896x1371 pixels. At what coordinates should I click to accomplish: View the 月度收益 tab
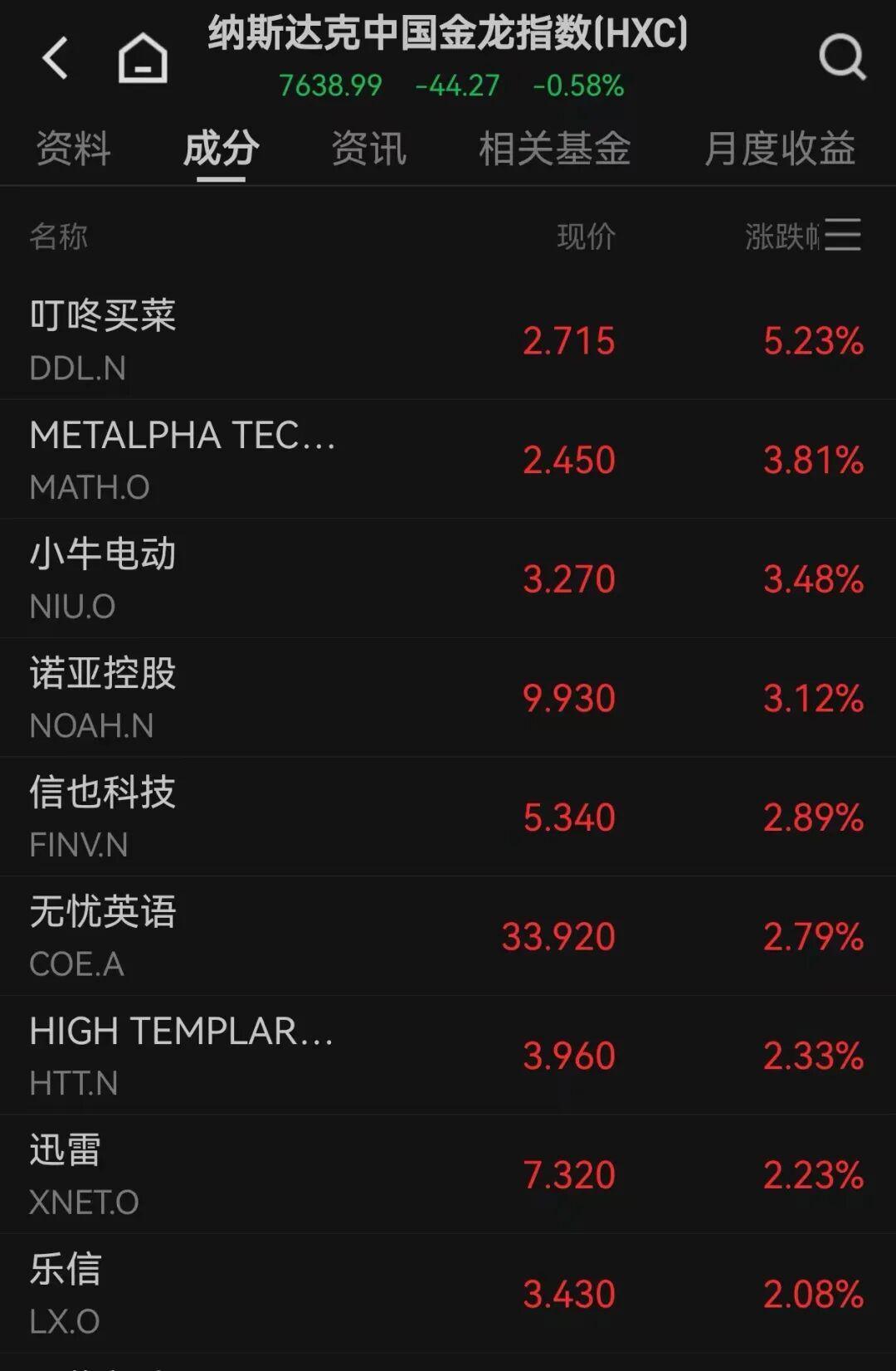tap(779, 149)
